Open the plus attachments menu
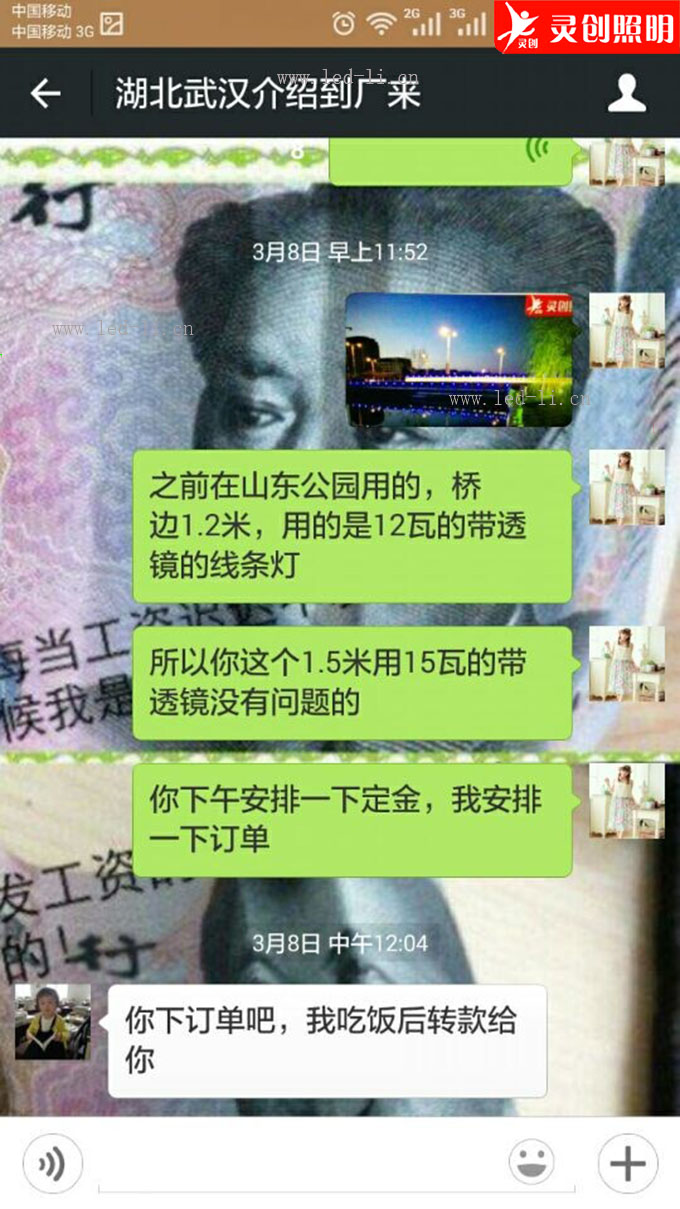Screen dimensions: 680x1209 (x=627, y=1164)
